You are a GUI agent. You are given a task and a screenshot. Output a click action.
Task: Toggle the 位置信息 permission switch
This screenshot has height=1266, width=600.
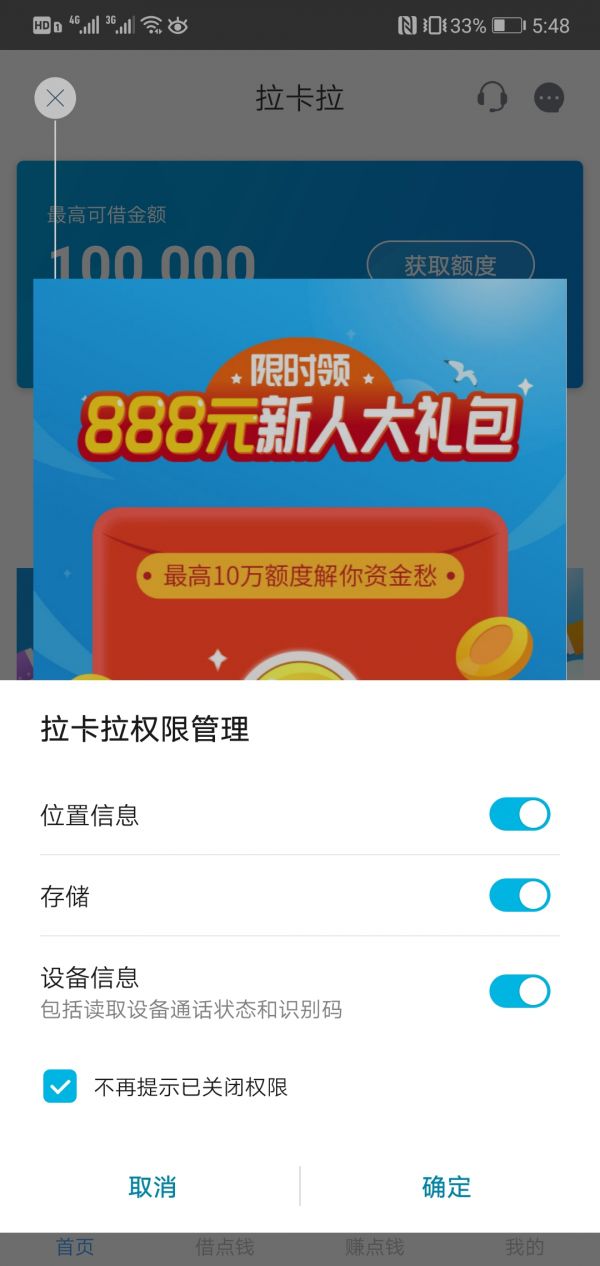[x=519, y=814]
